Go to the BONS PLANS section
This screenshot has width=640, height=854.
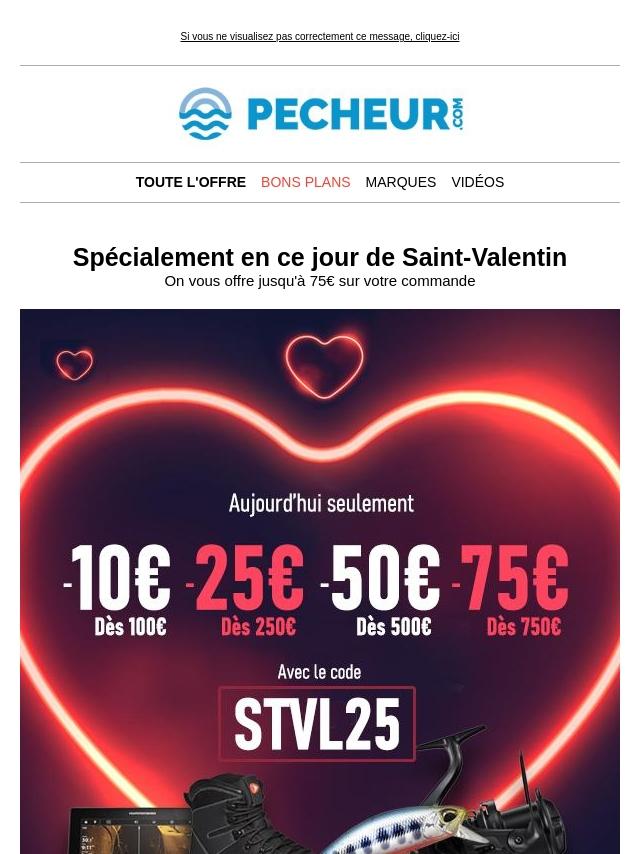tap(305, 182)
